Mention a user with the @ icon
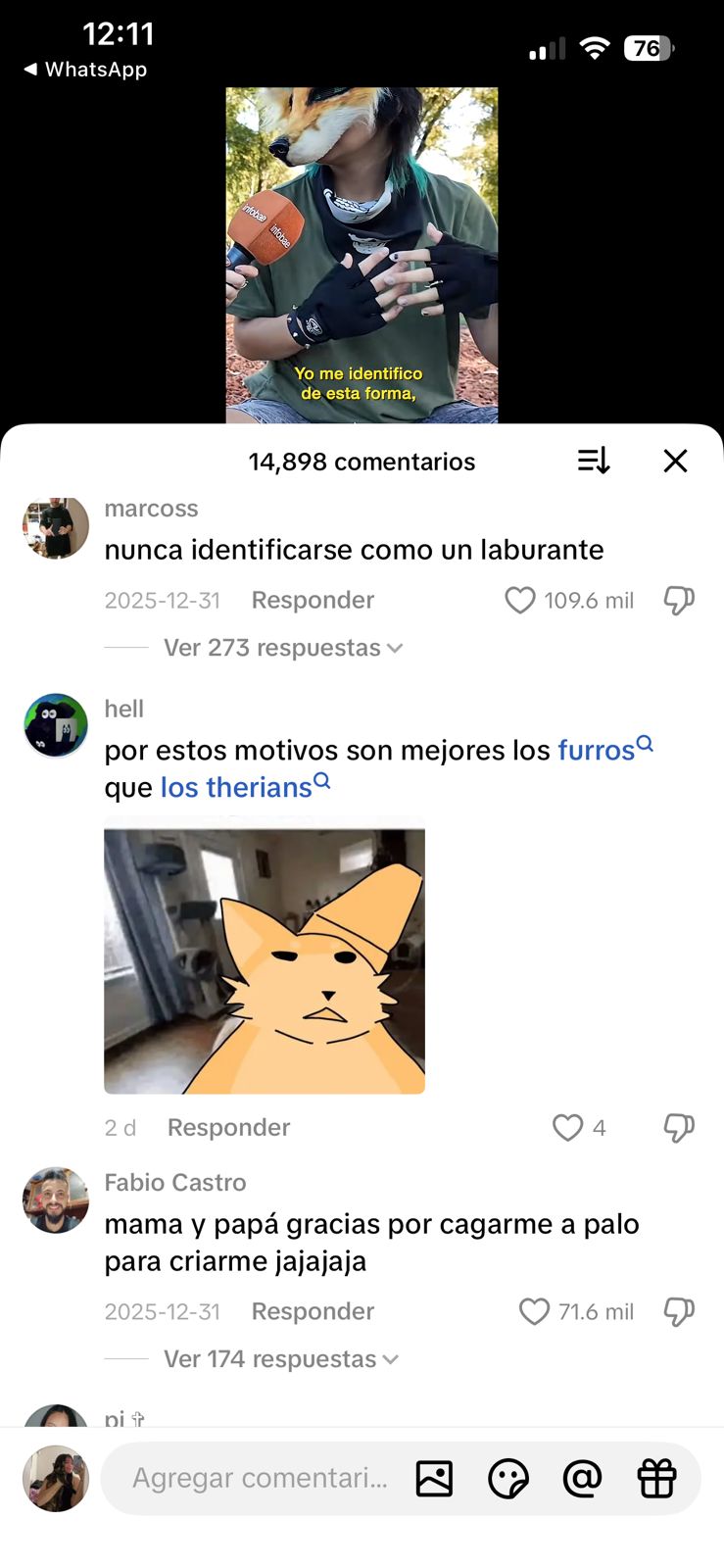 (582, 1478)
